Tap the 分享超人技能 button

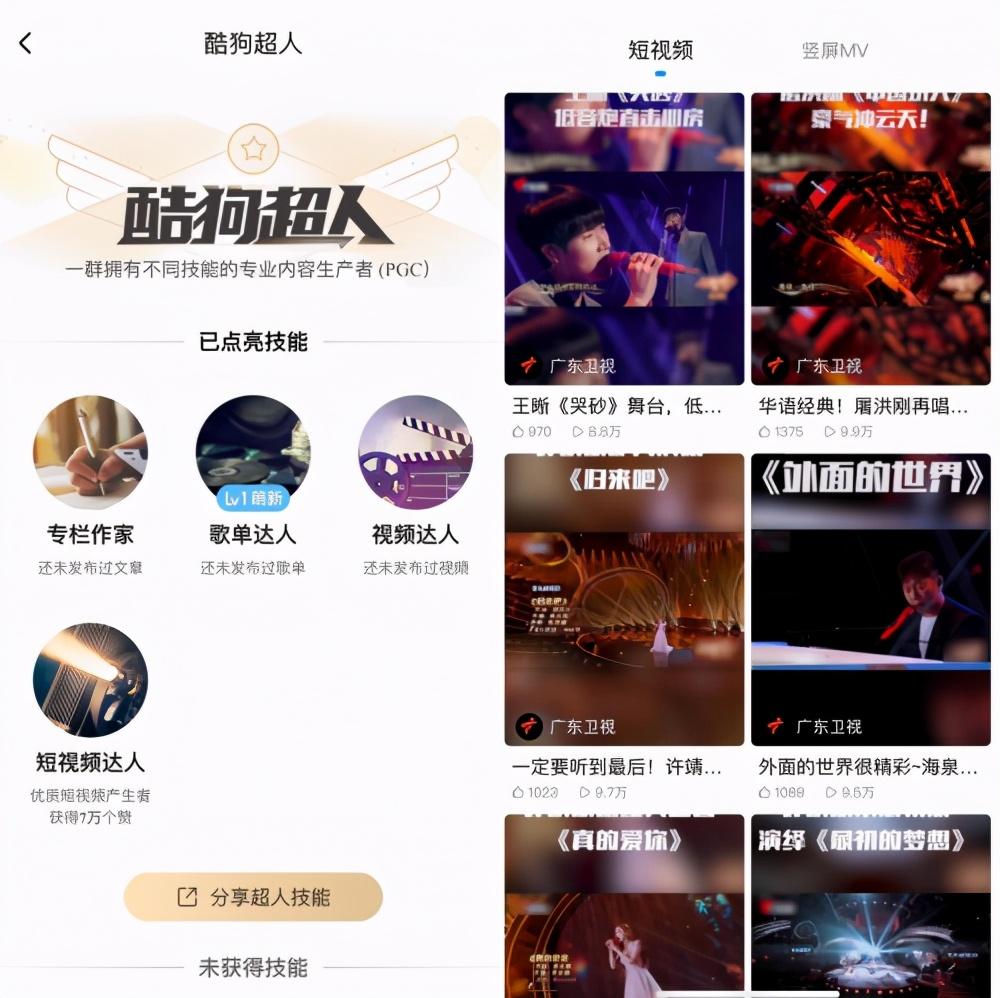tap(253, 897)
